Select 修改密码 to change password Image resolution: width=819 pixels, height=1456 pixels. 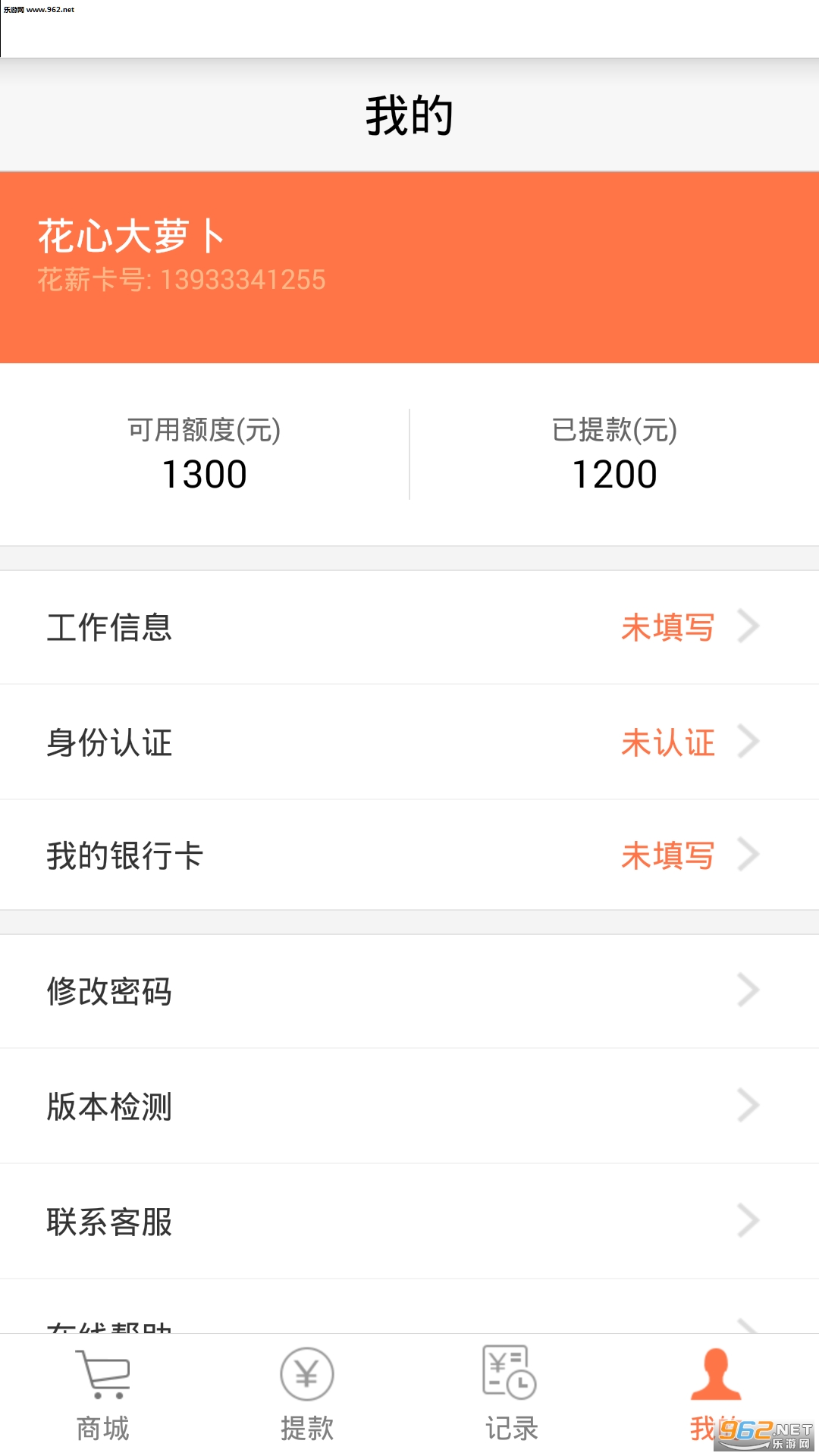409,991
